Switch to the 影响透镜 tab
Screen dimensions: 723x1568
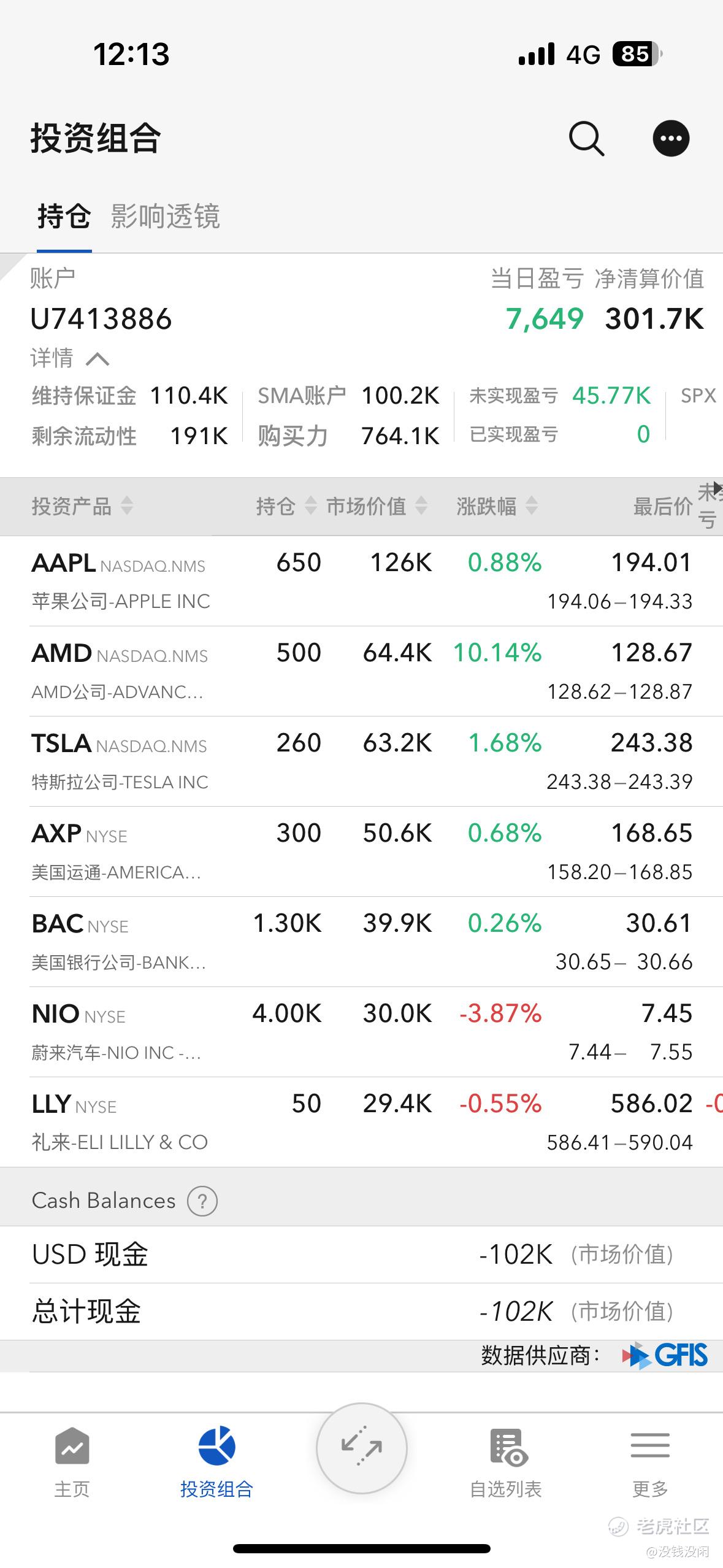(165, 217)
